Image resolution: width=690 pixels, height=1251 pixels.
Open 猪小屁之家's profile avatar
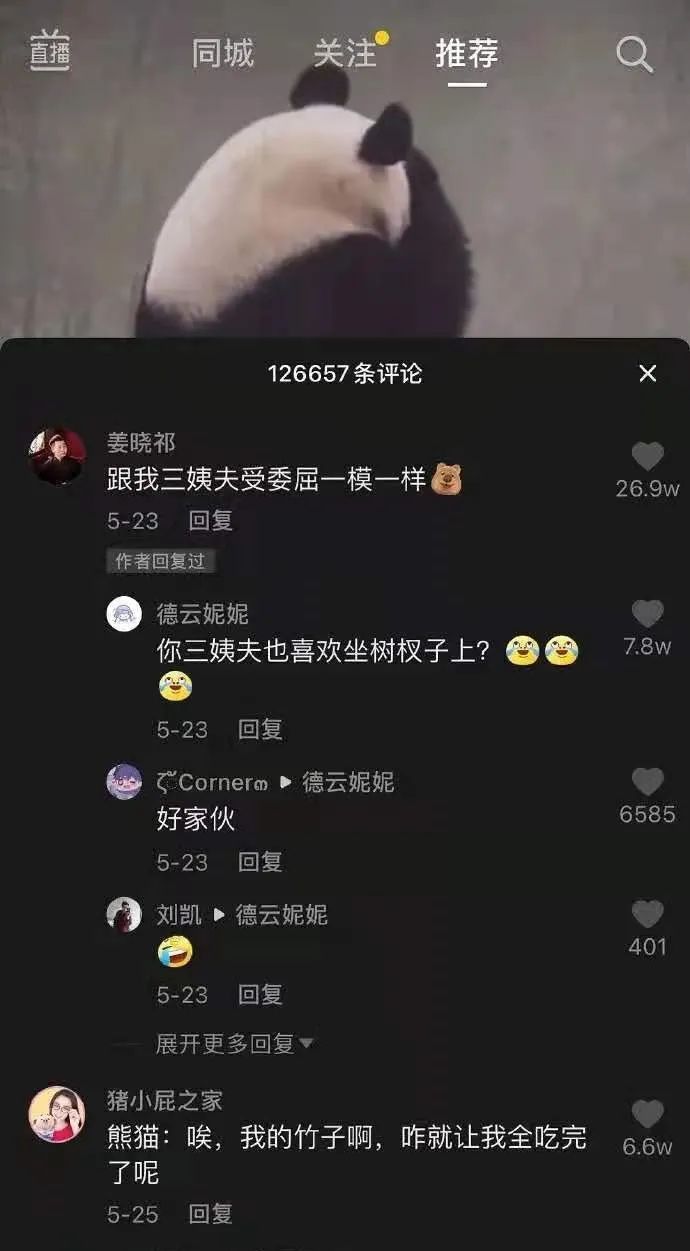click(x=57, y=1114)
